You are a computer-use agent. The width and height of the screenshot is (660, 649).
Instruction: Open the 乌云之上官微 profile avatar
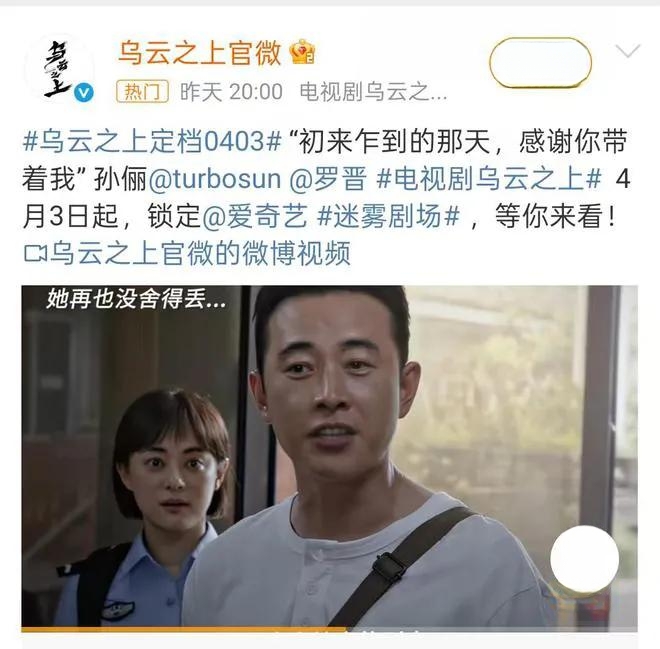point(58,68)
